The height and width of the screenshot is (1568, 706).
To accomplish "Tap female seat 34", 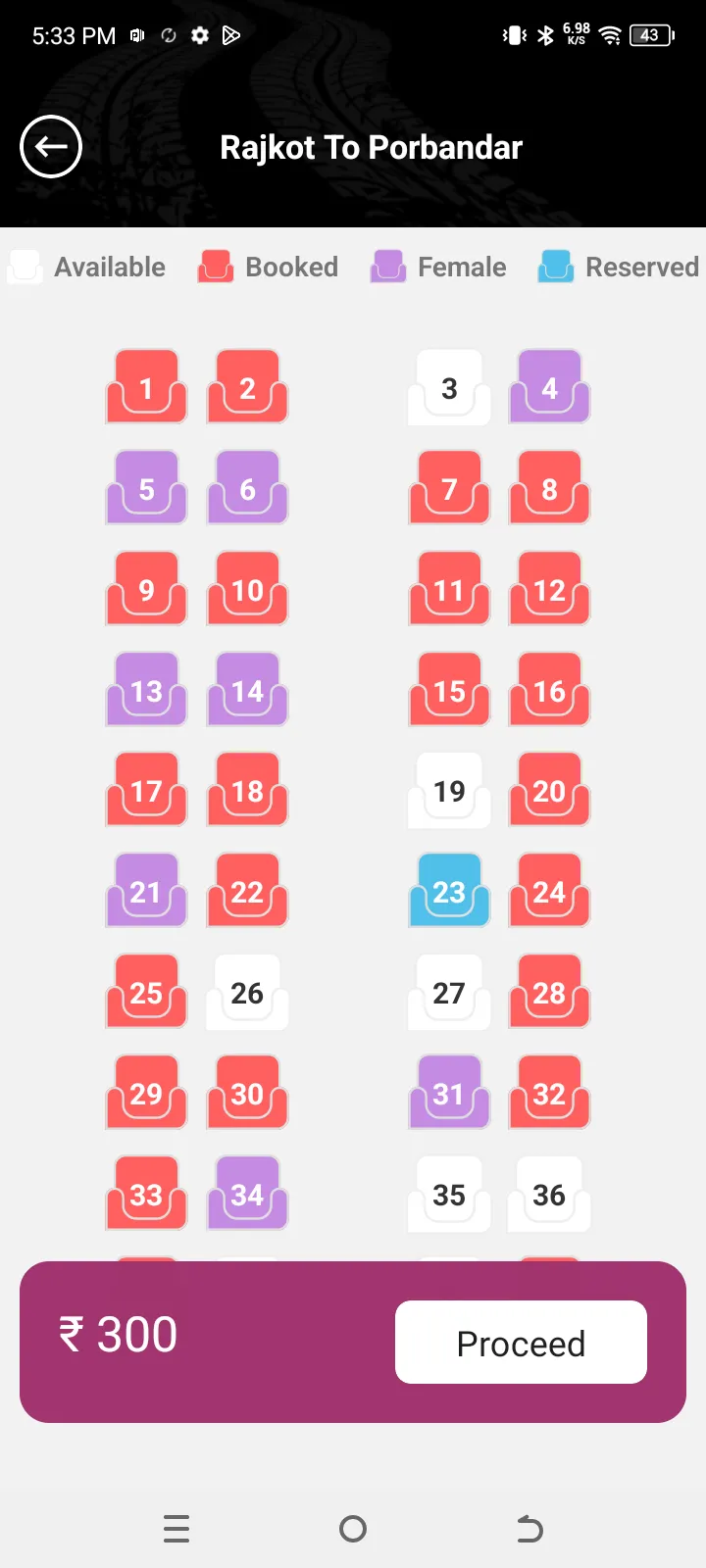I will point(247,1195).
